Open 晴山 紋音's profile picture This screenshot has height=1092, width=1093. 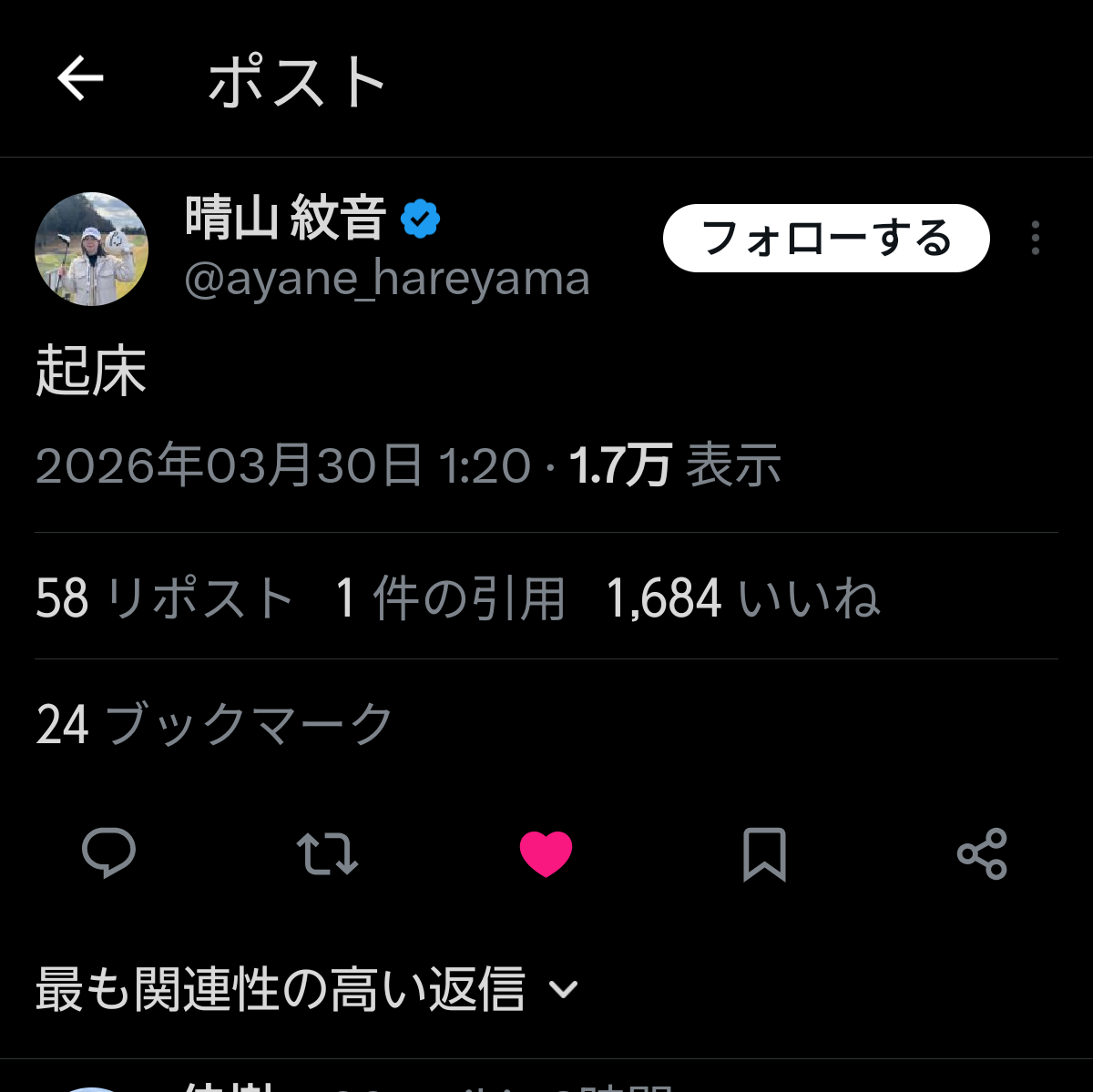tap(91, 249)
